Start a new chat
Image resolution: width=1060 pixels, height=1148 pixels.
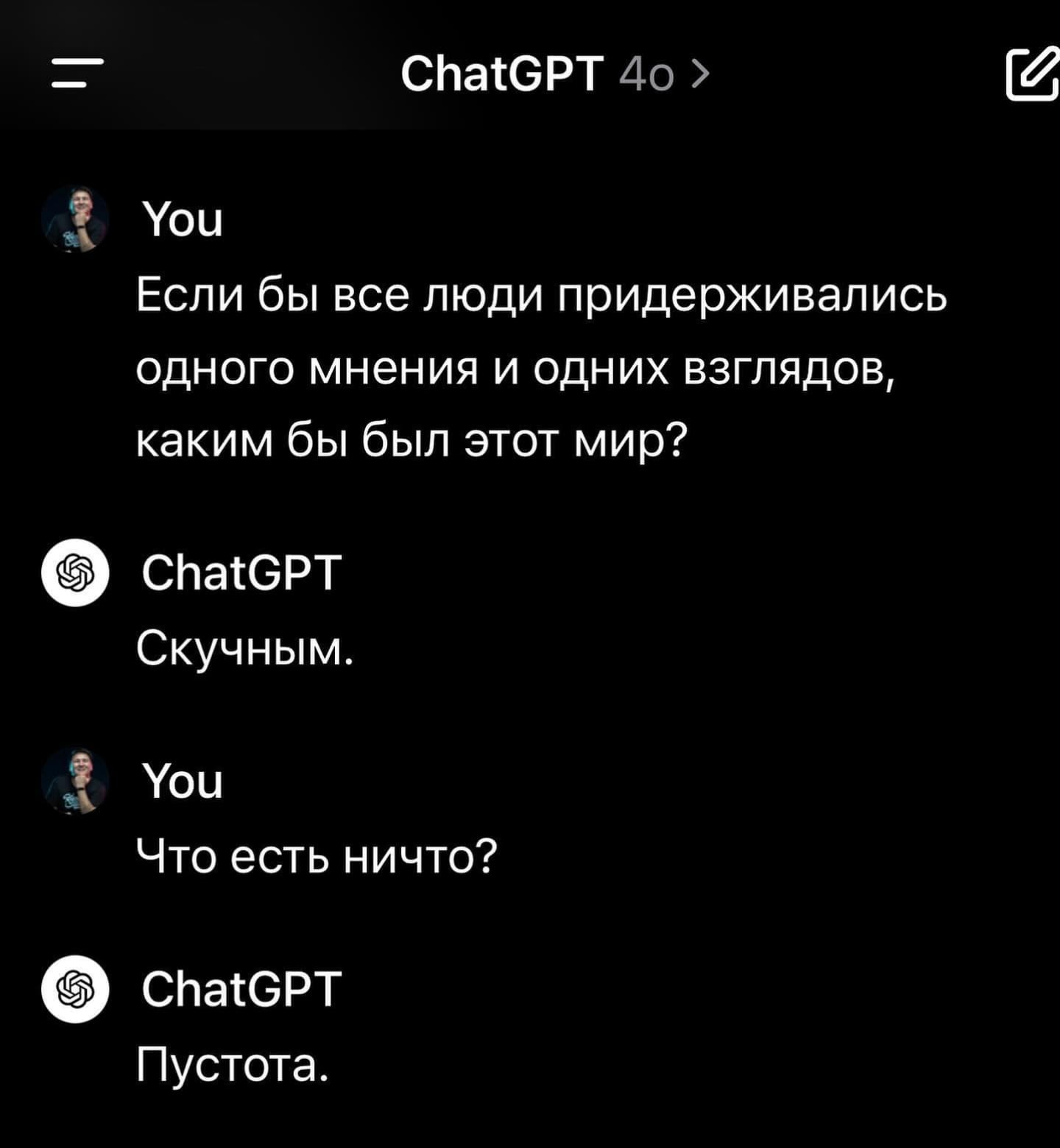click(1032, 74)
